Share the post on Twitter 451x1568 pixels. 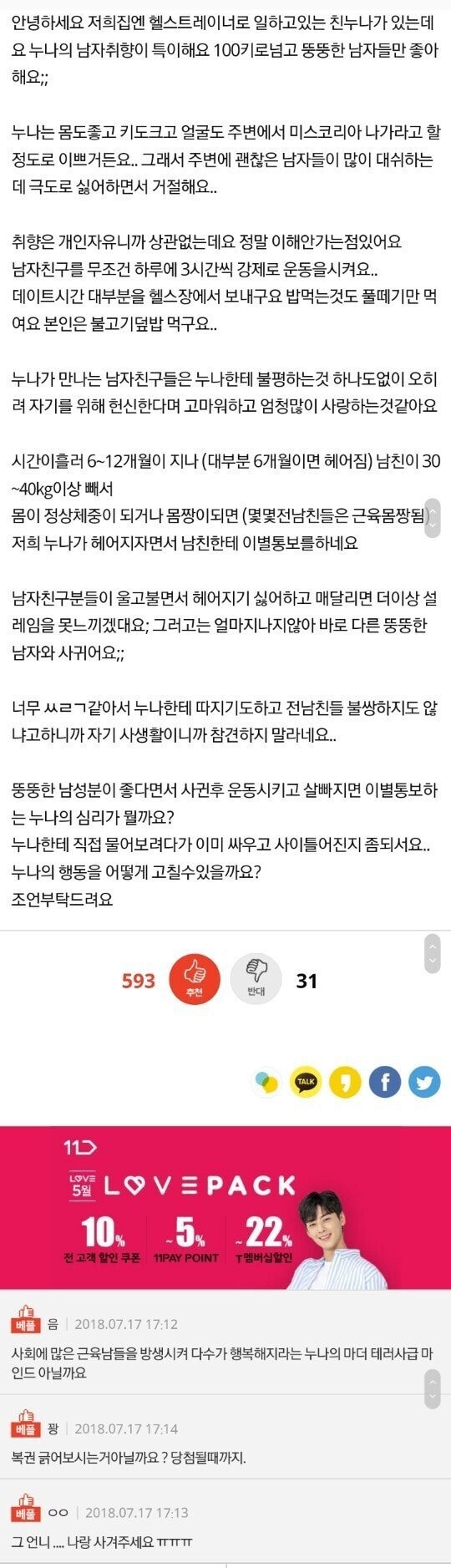423,1083
